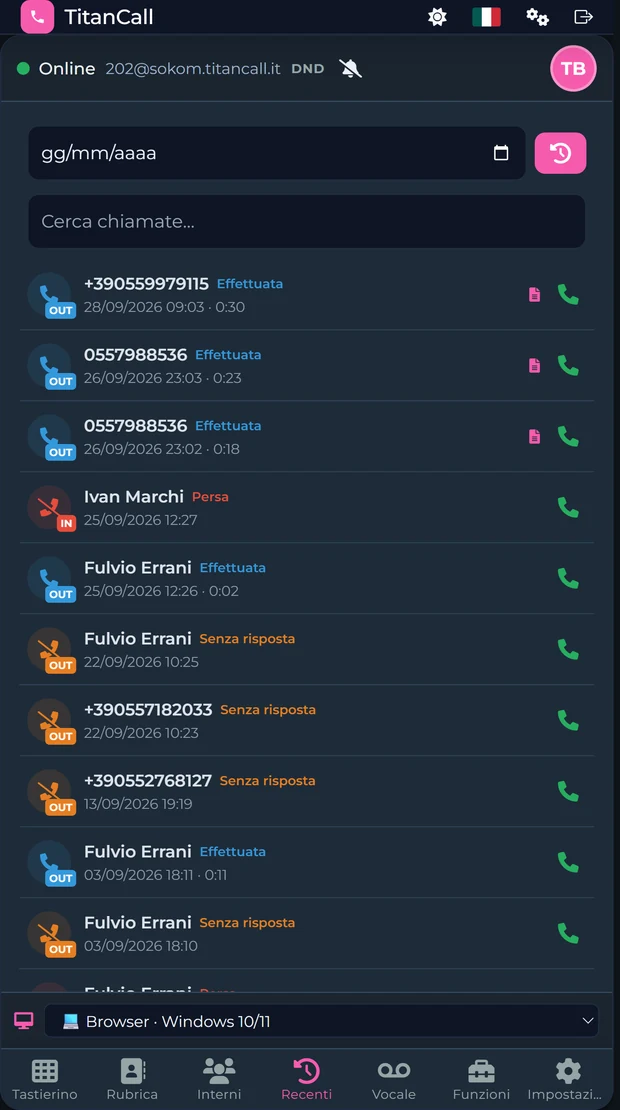Toggle the brightness theme icon
Image resolution: width=620 pixels, height=1110 pixels.
(437, 17)
